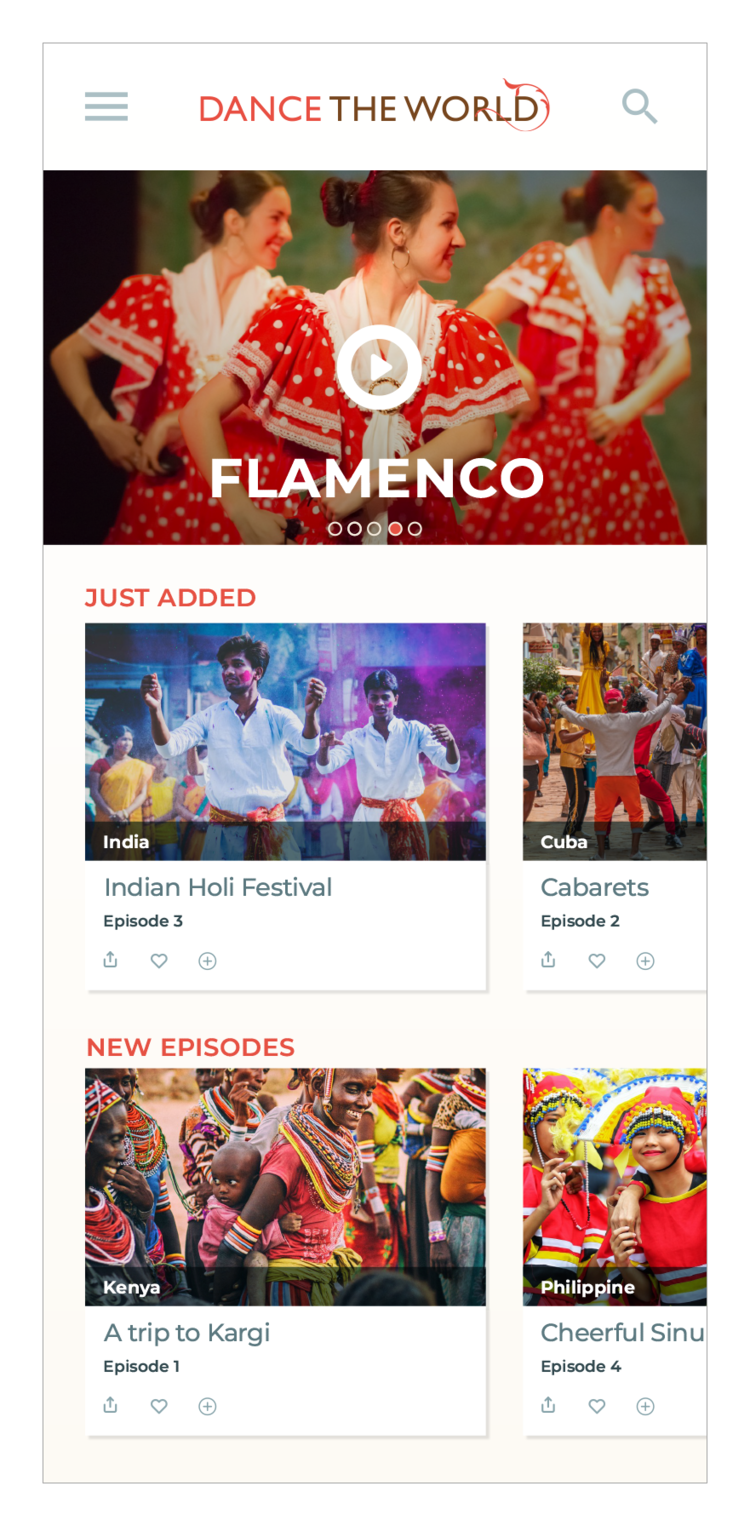
Task: Favorite A trip to Kargi episode
Action: [x=159, y=1406]
